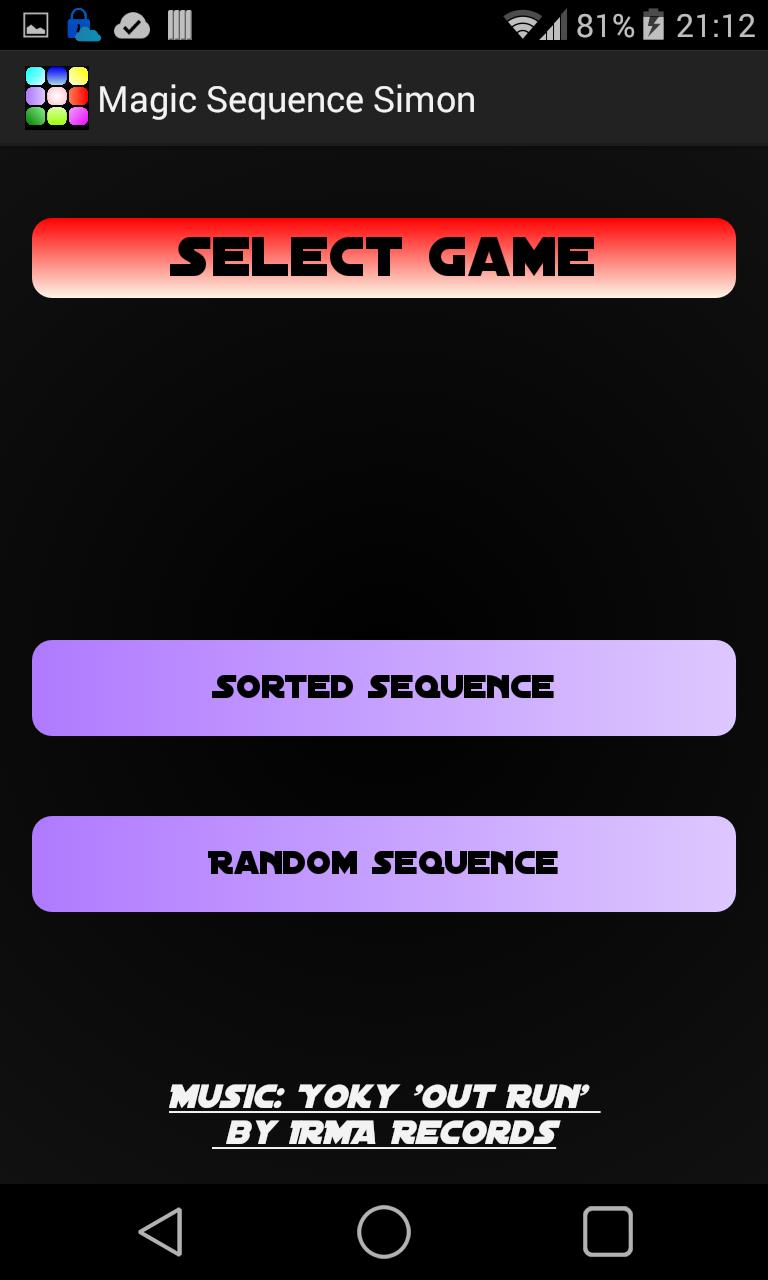This screenshot has height=1280, width=768.
Task: Tap the Magic Sequence Simon title text
Action: pyautogui.click(x=287, y=99)
